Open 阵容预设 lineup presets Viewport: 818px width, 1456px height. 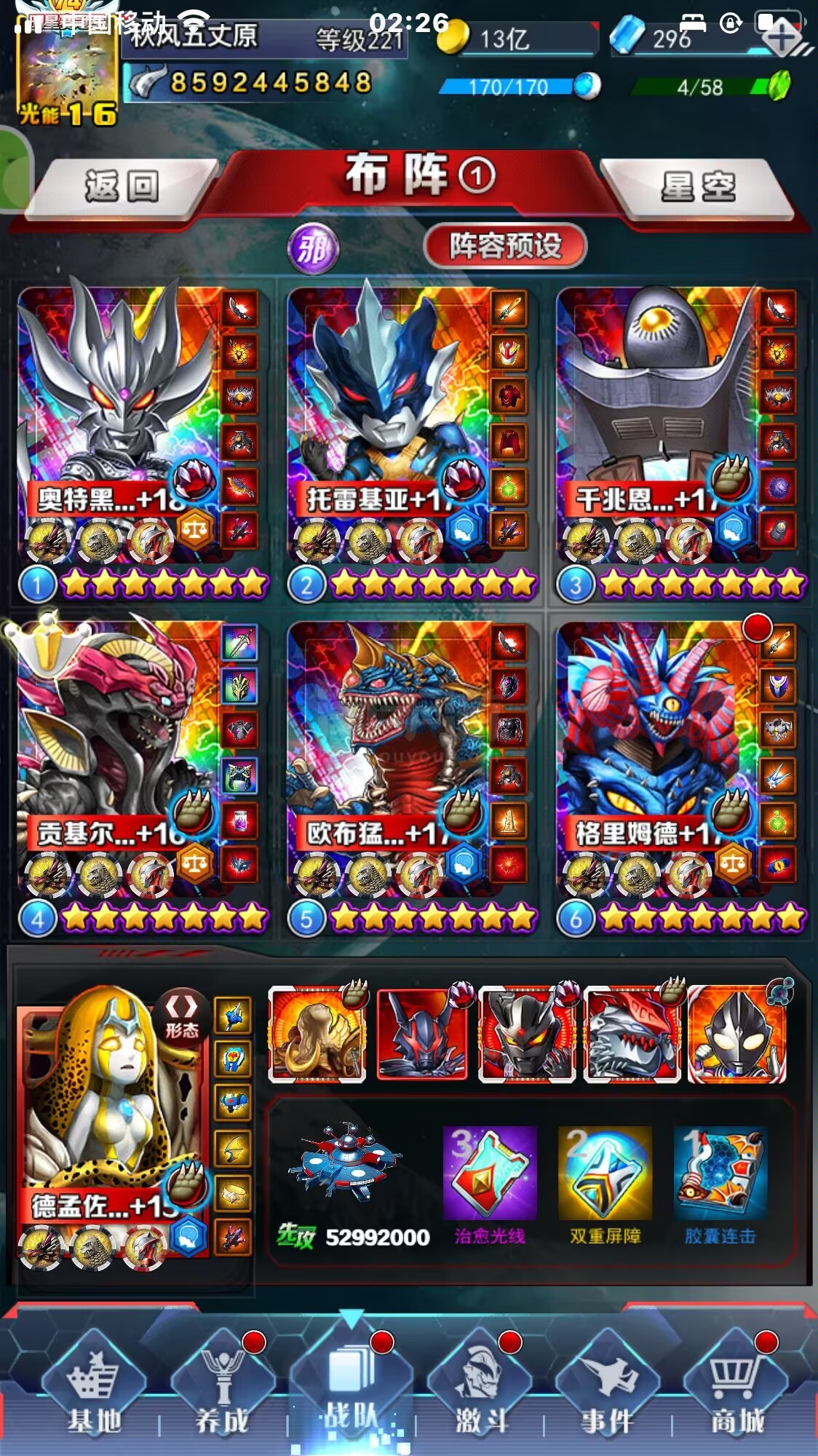pos(505,247)
